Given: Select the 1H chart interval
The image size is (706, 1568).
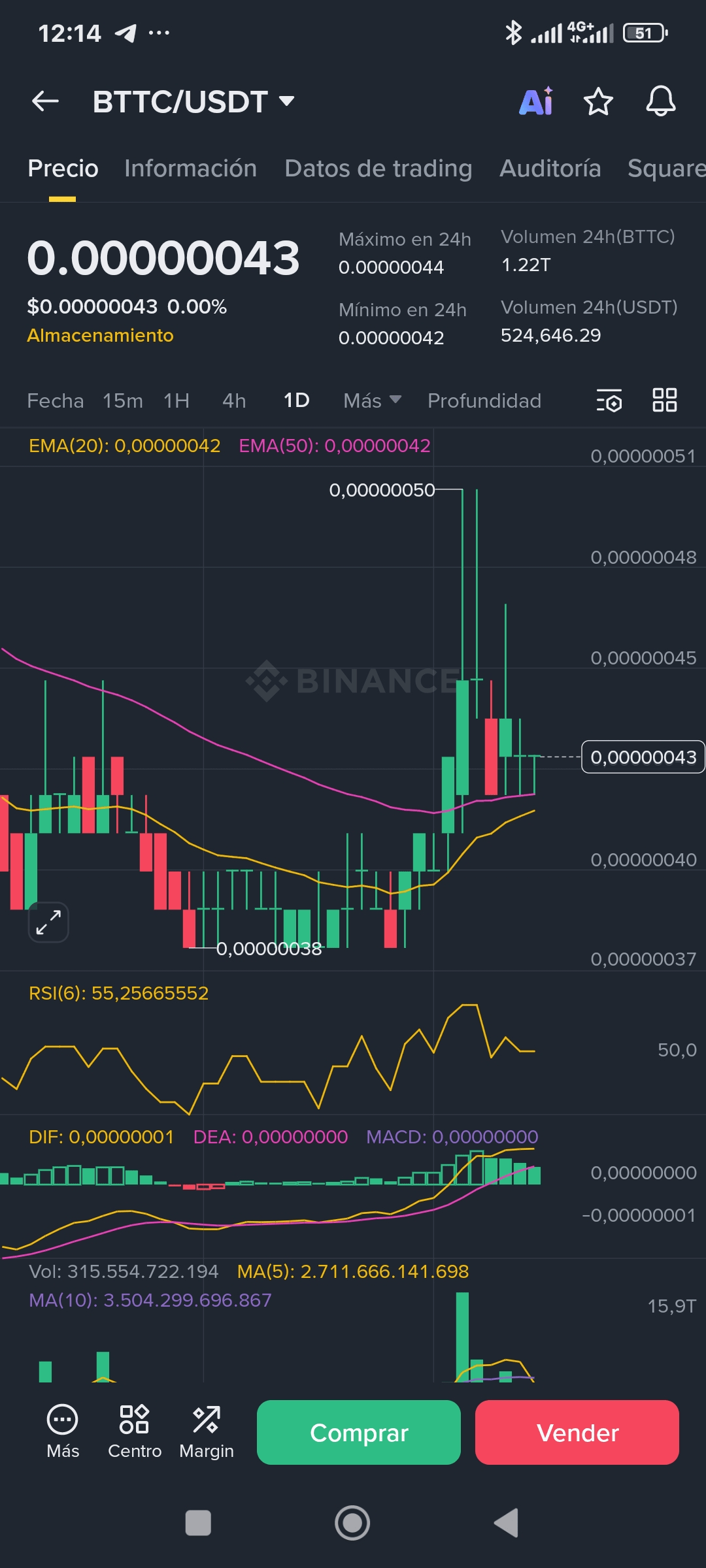Looking at the screenshot, I should [x=176, y=400].
